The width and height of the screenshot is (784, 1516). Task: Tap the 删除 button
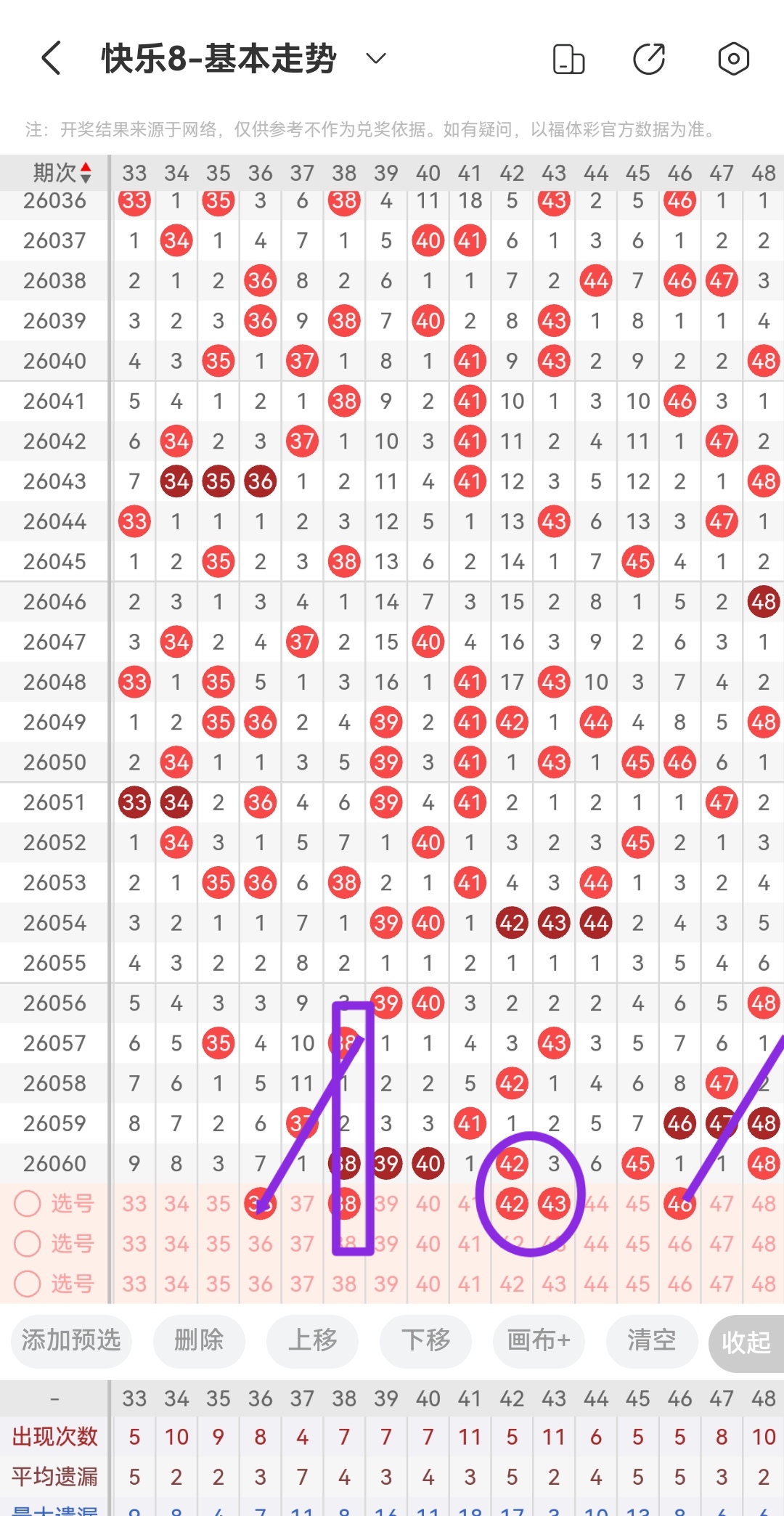point(199,1340)
